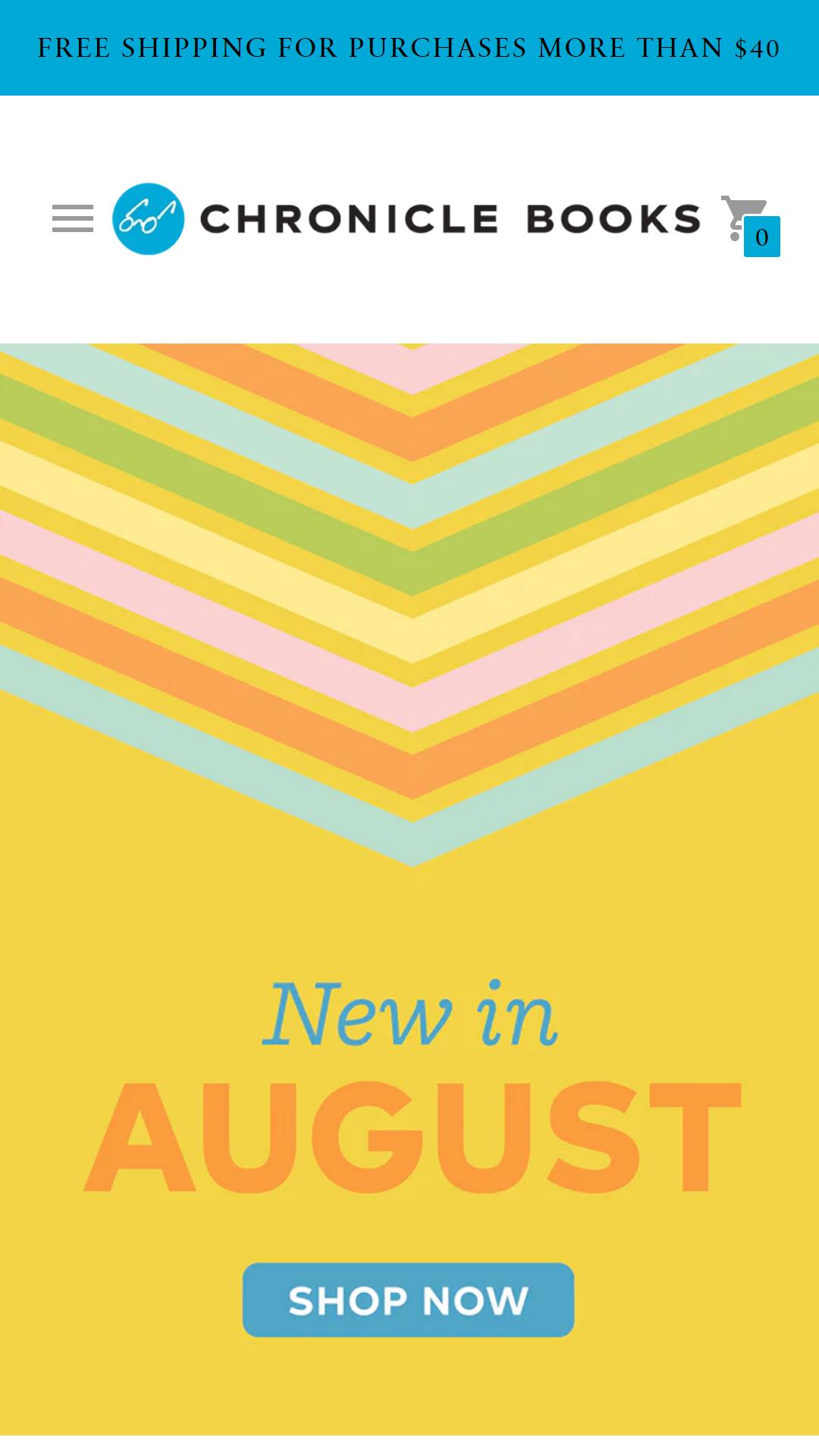Open the shopping cart
819x1456 pixels.
point(751,225)
